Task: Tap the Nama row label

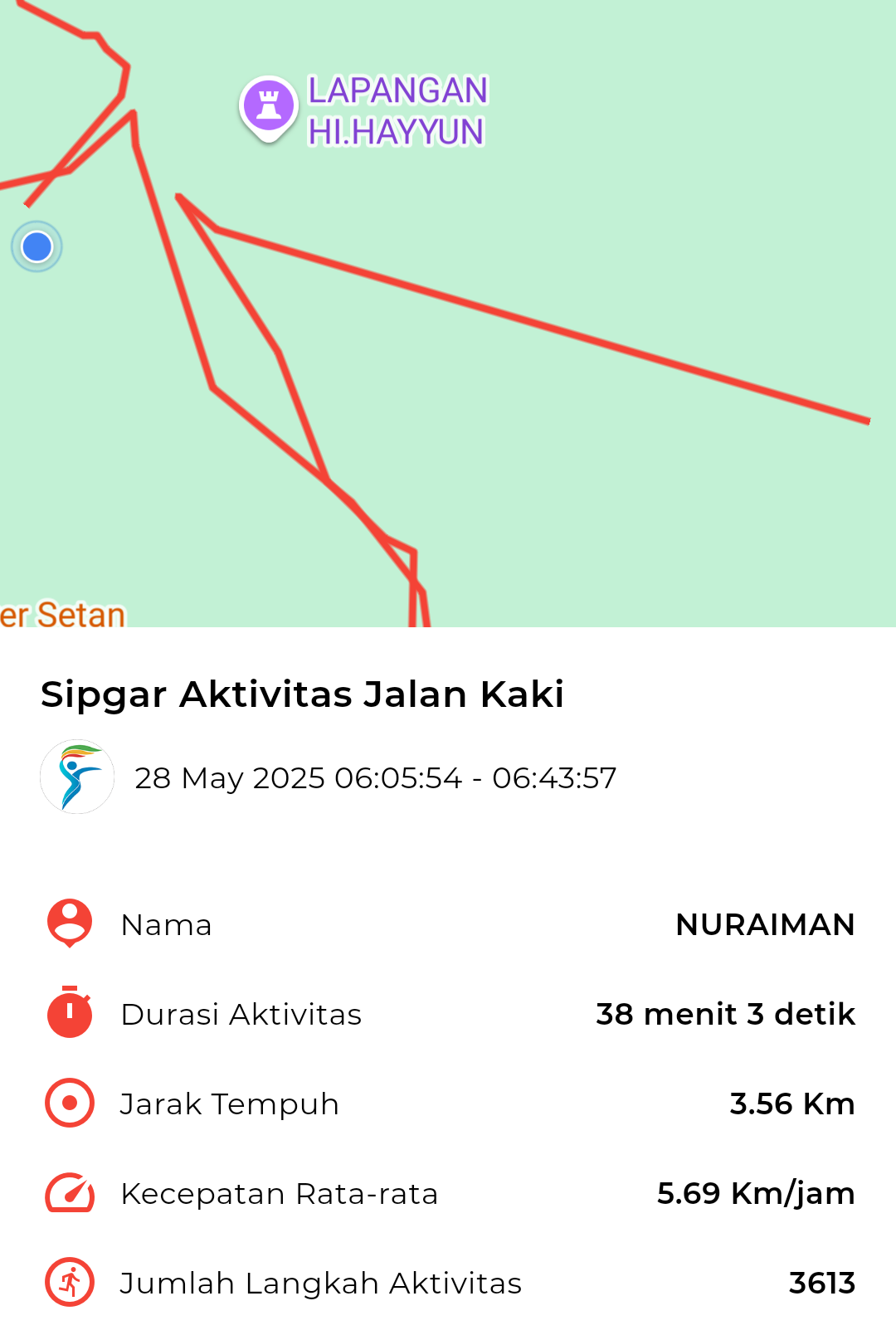Action: pyautogui.click(x=166, y=924)
